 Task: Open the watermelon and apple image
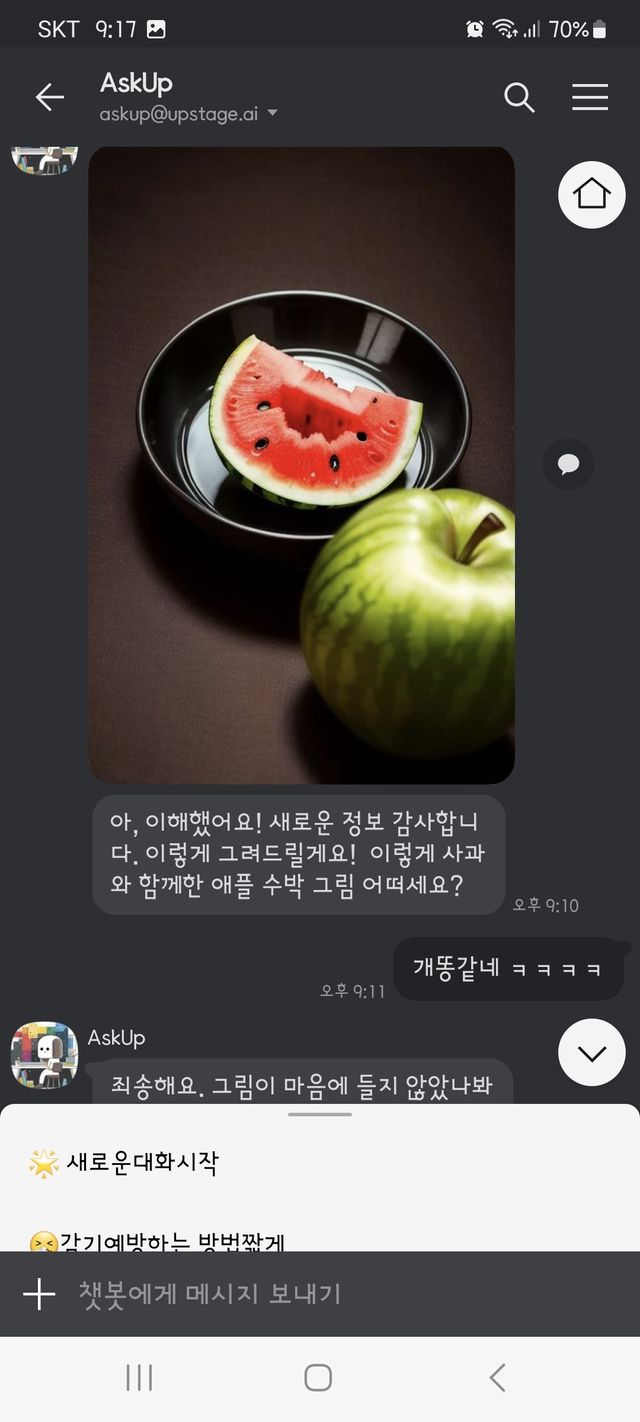click(301, 465)
